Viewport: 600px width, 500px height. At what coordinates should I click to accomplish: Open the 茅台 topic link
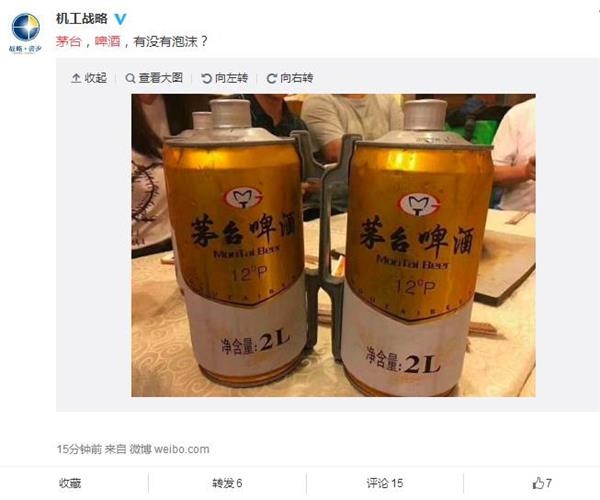pyautogui.click(x=70, y=43)
